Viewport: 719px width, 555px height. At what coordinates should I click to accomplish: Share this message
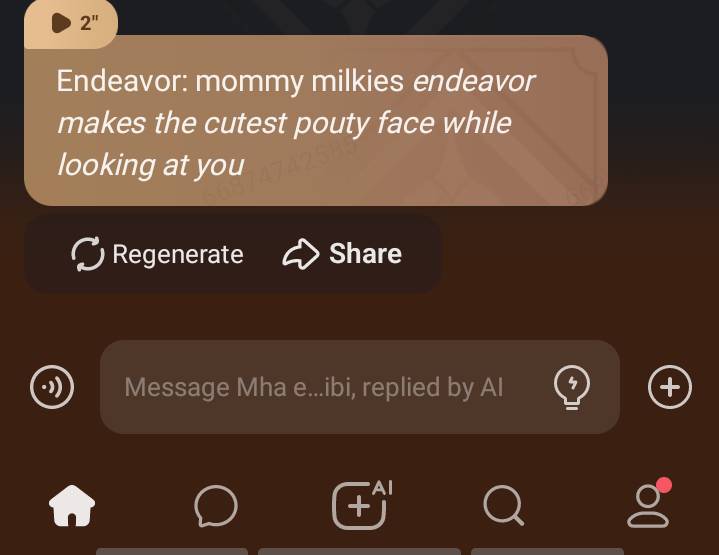coord(343,254)
